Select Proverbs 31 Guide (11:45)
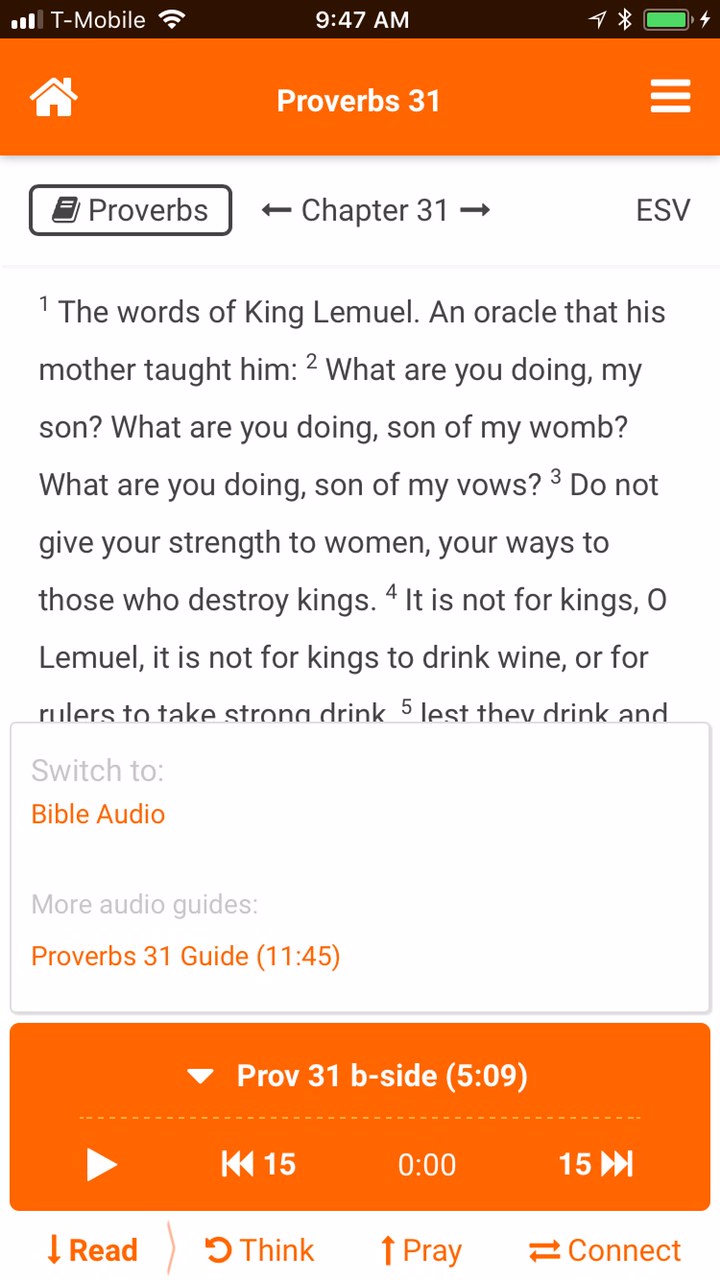This screenshot has height=1280, width=720. point(186,956)
